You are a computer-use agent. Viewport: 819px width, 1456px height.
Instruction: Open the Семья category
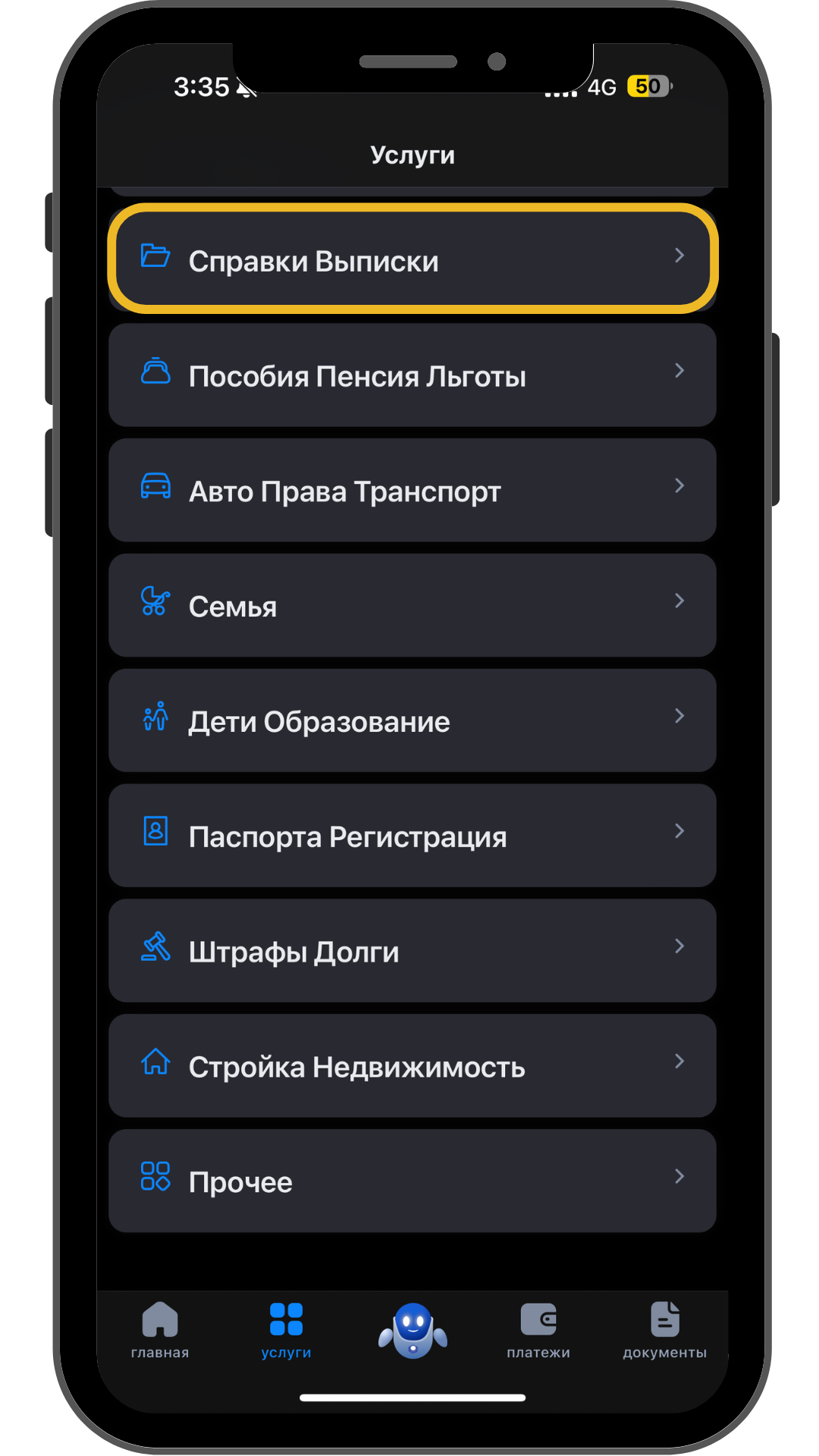[x=412, y=606]
